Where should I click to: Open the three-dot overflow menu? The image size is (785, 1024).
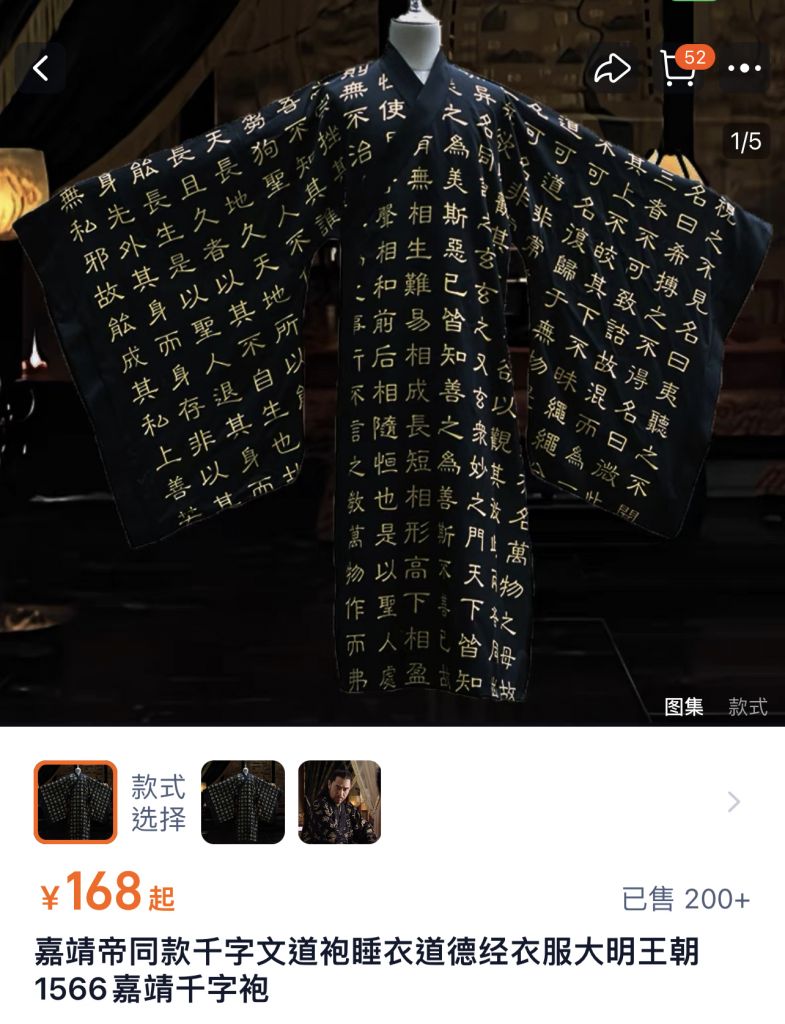click(x=745, y=68)
